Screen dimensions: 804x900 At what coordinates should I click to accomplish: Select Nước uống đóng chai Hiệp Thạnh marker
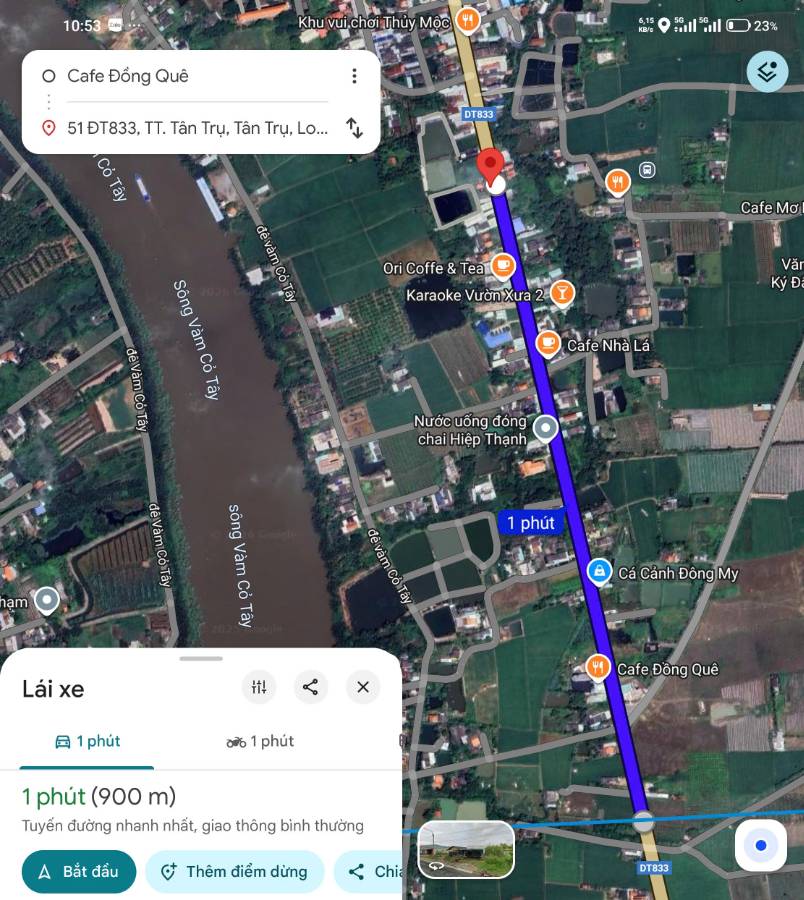[x=545, y=429]
